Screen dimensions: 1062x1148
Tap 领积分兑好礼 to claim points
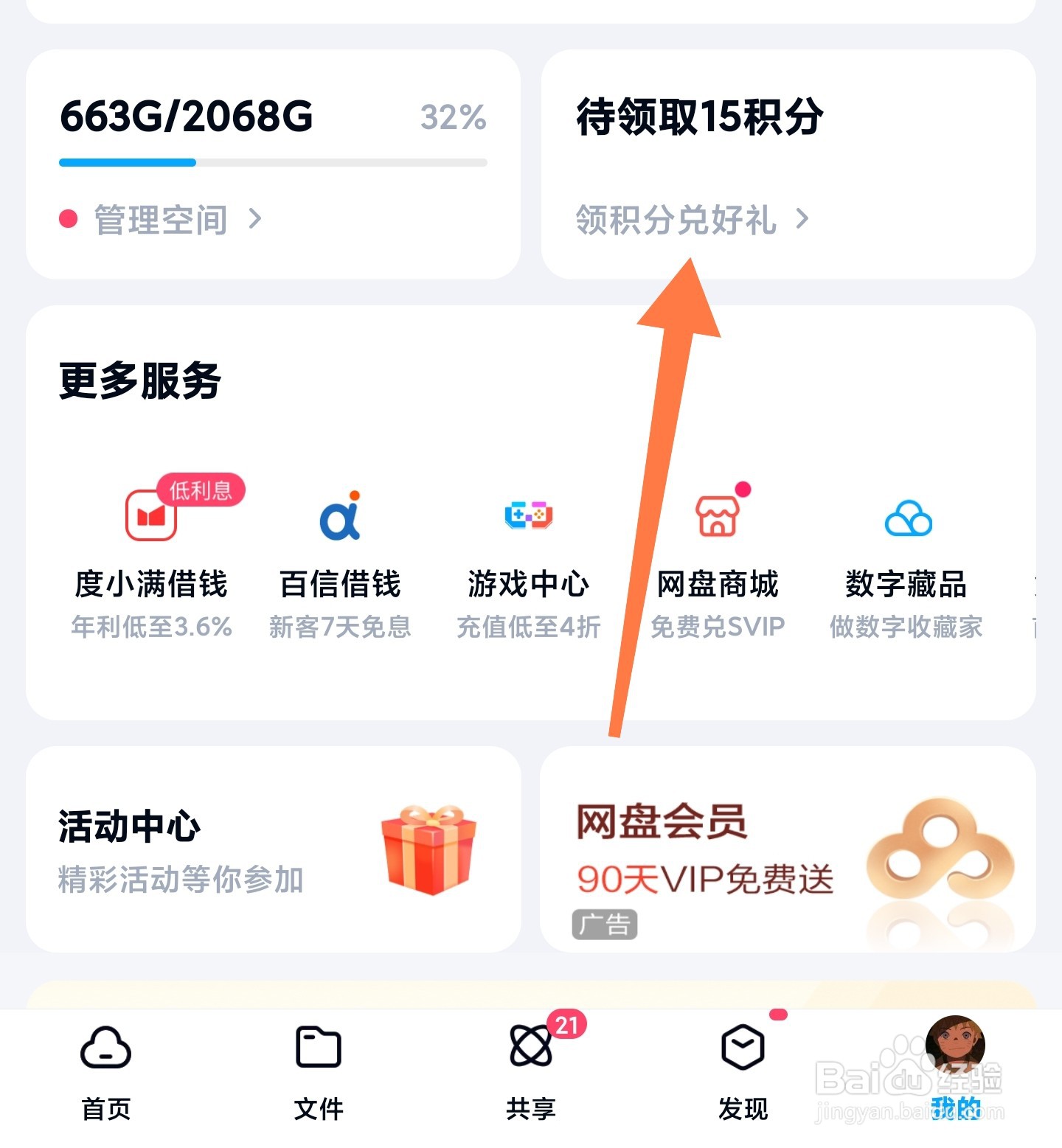[x=693, y=220]
